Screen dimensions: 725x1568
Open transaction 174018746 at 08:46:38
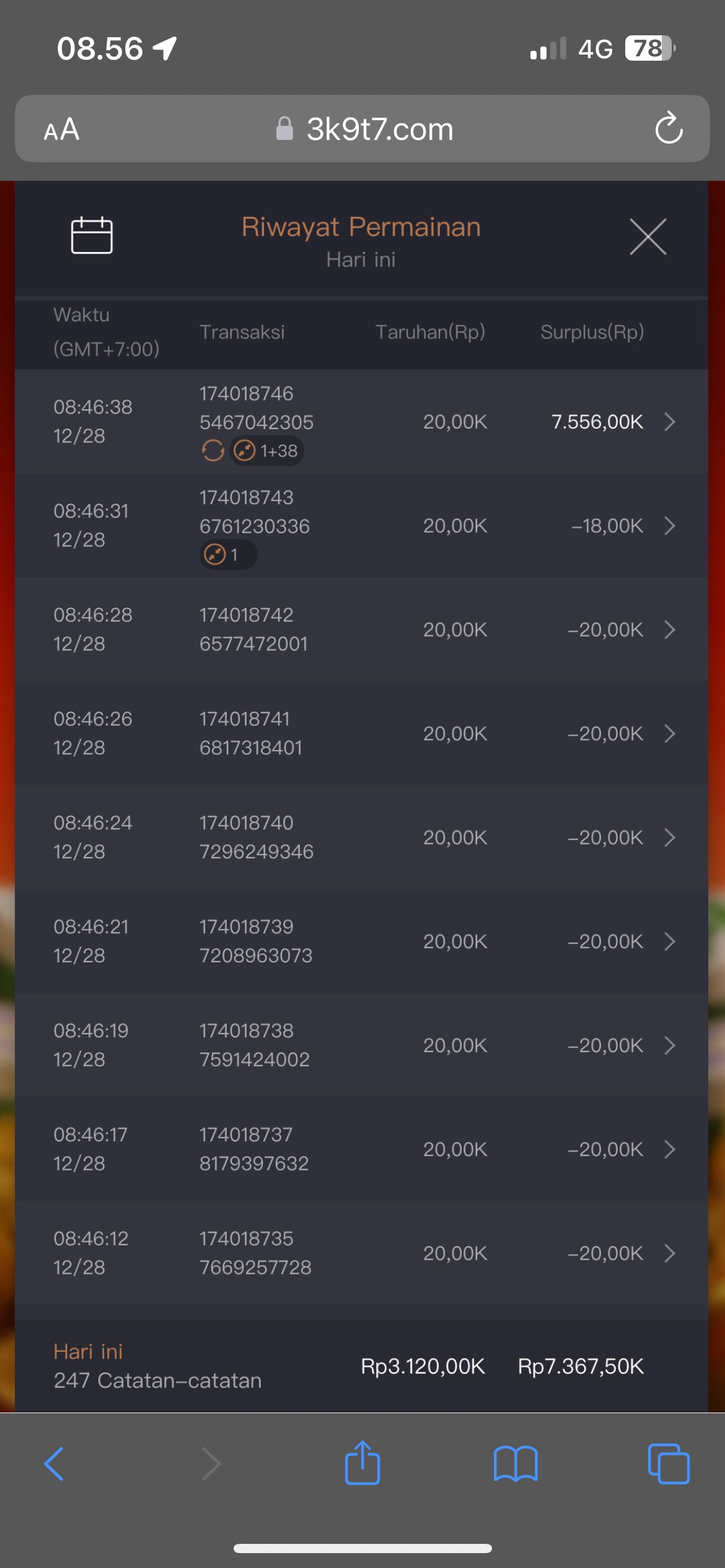pyautogui.click(x=669, y=422)
